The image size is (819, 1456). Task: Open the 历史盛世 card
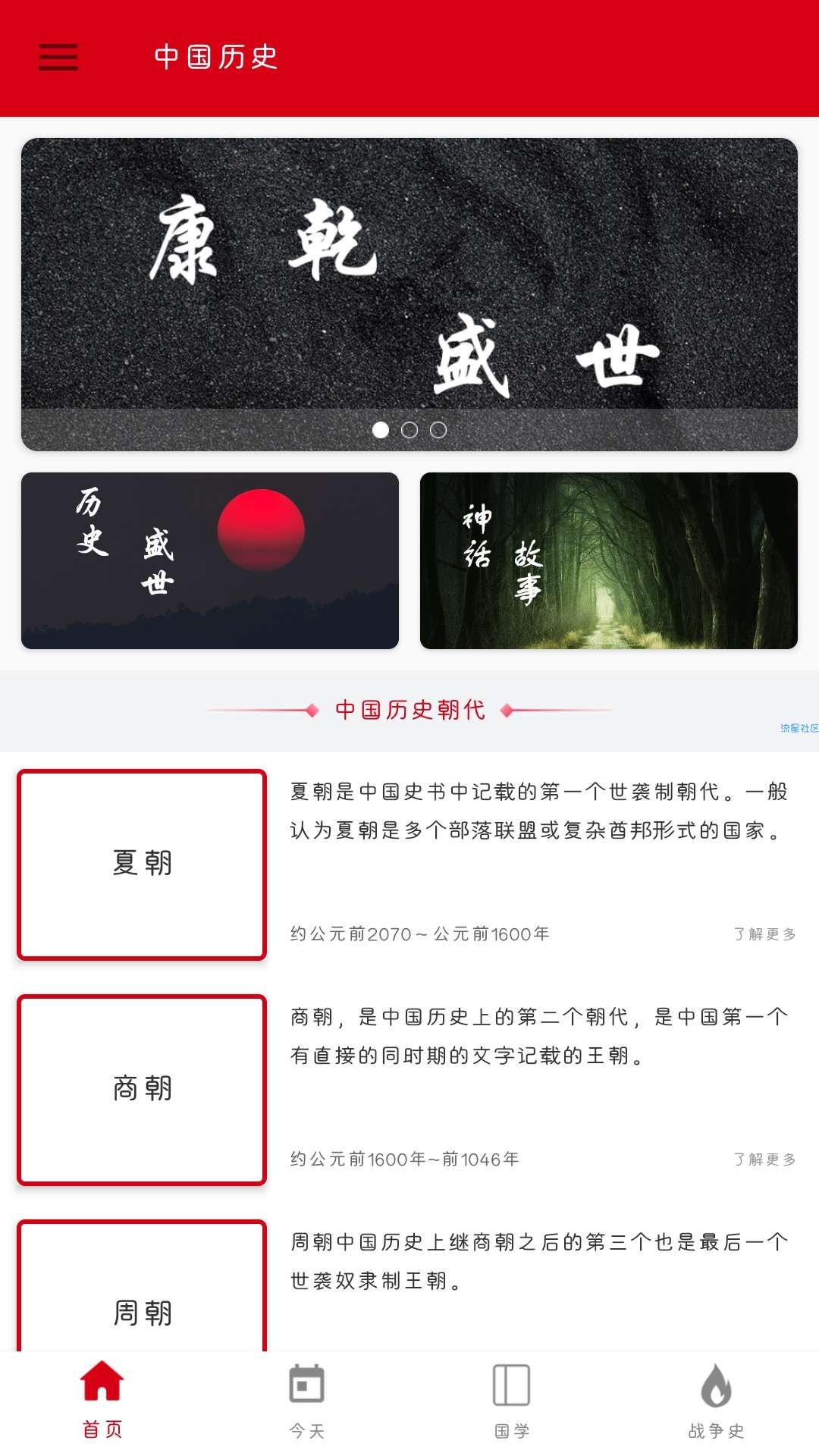(x=210, y=560)
